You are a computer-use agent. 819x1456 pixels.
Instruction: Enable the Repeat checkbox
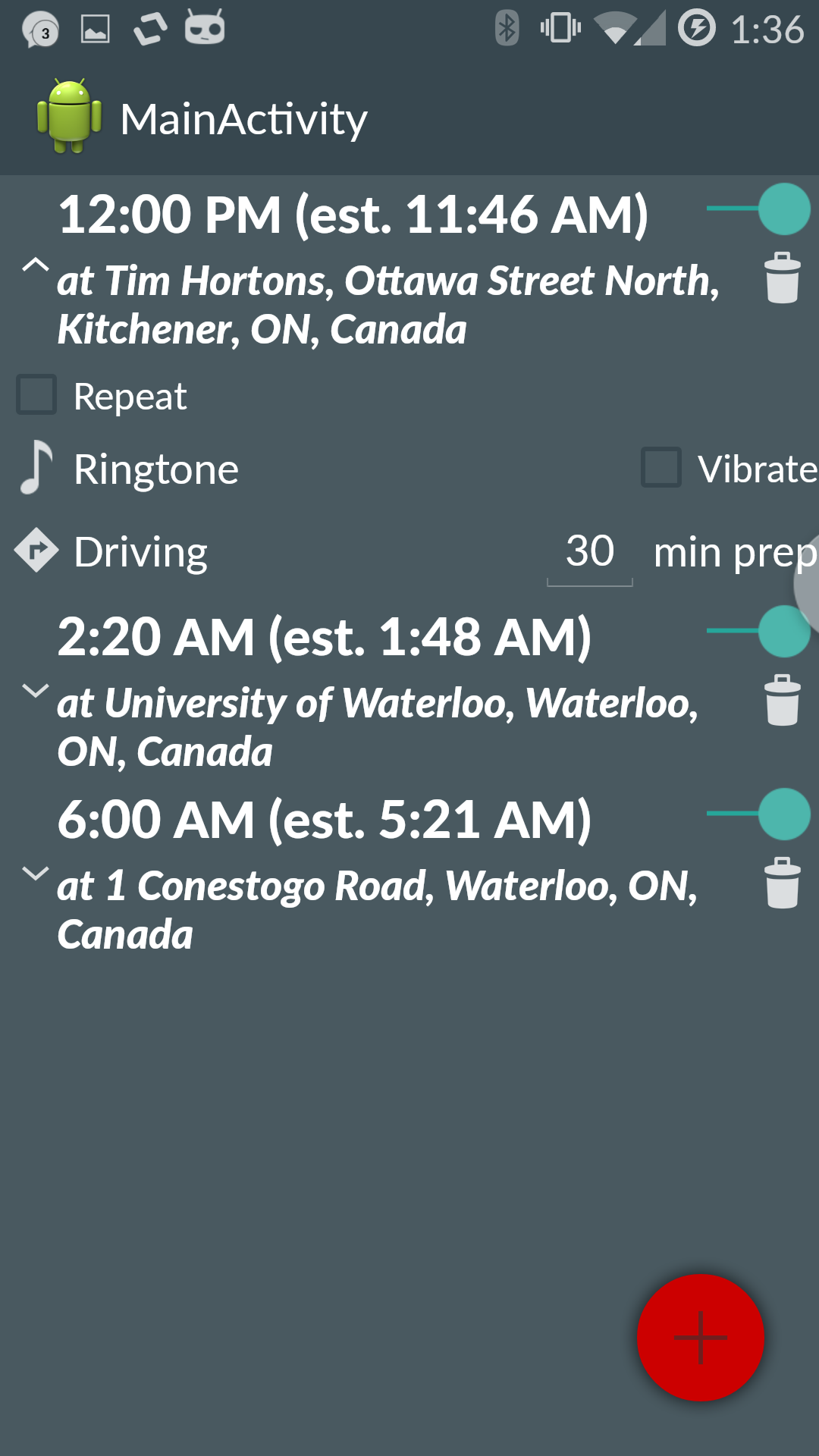[36, 394]
